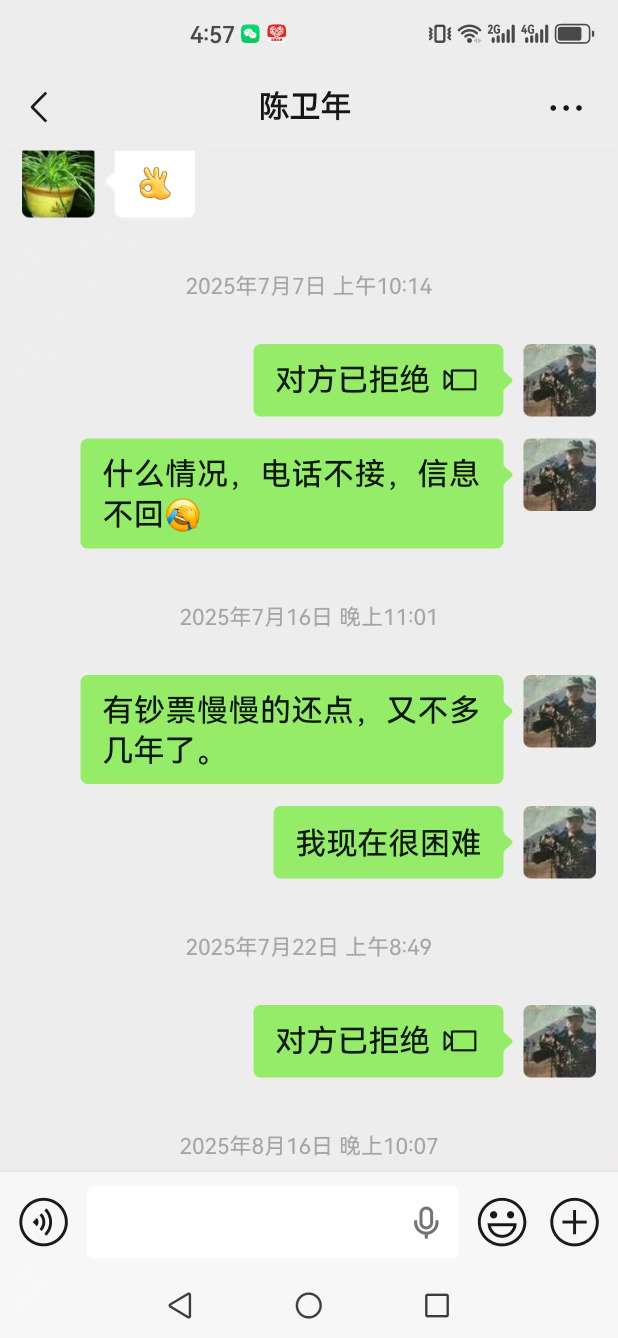Switch to voice message input
This screenshot has height=1338, width=618.
pyautogui.click(x=44, y=1222)
